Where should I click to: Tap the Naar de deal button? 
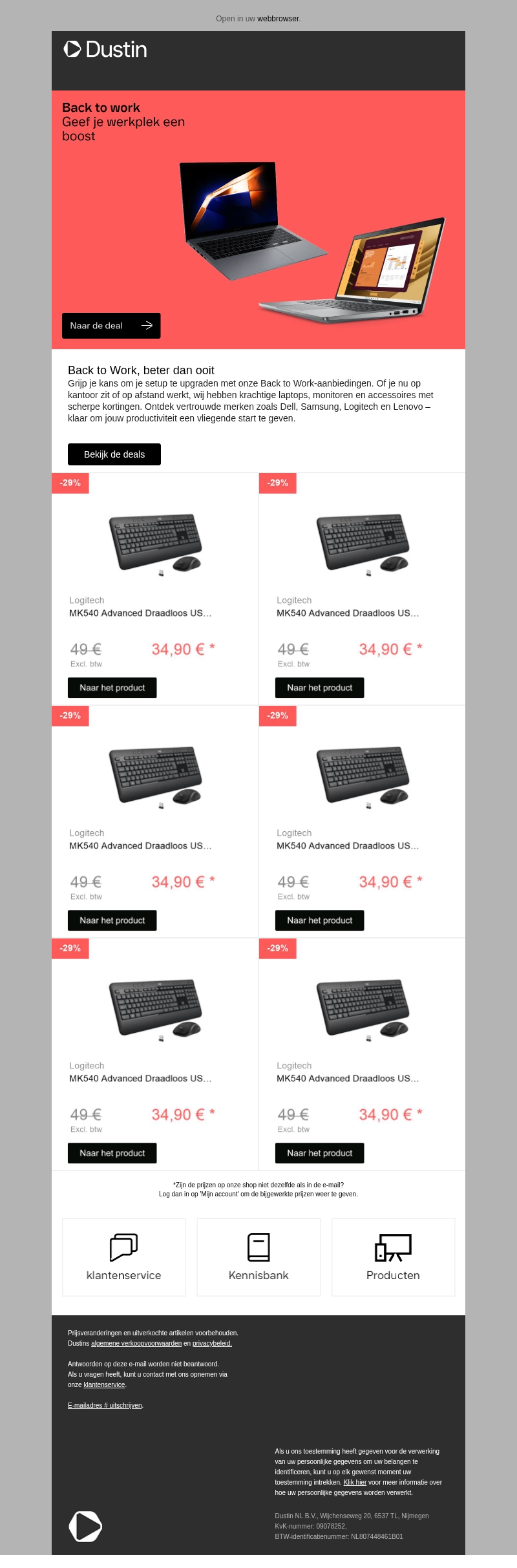click(111, 326)
